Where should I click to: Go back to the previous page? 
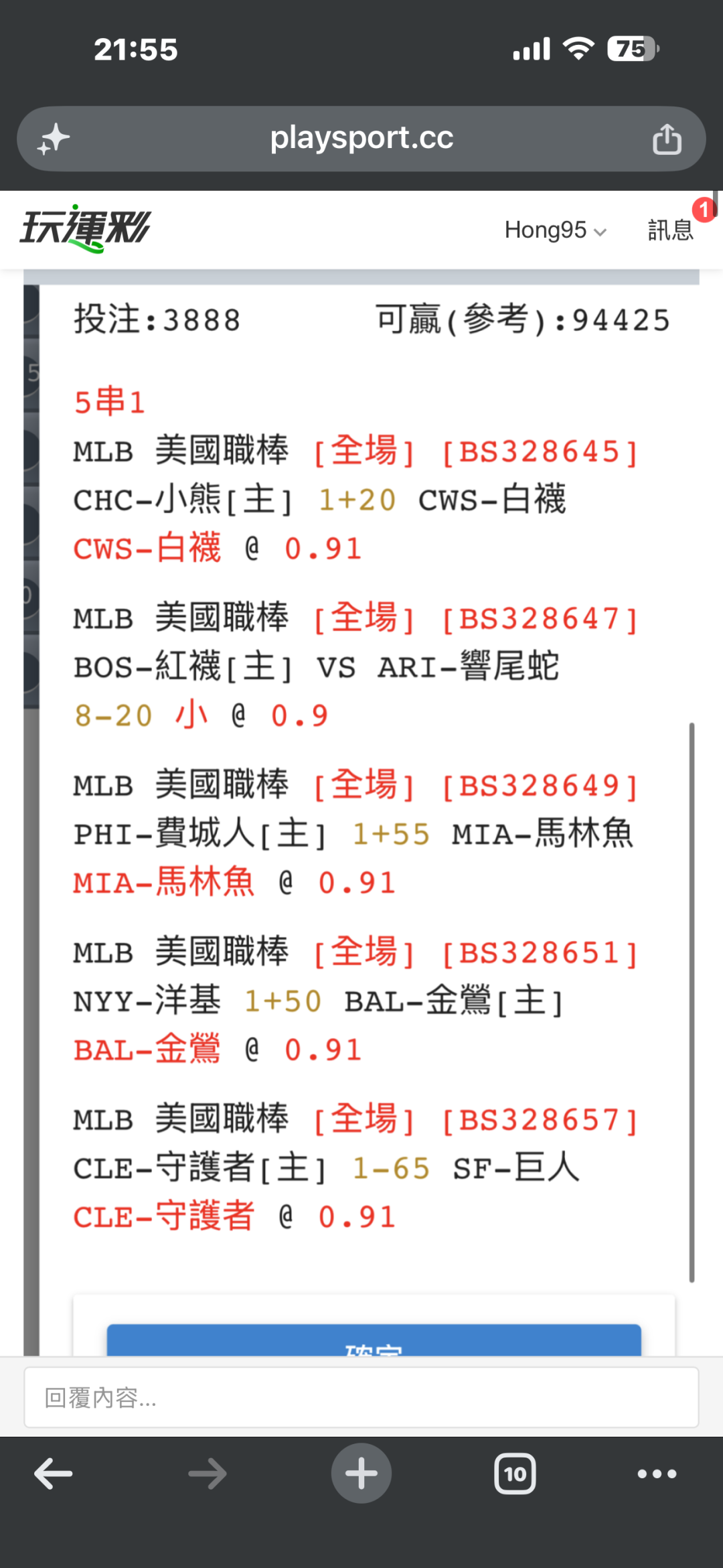54,1474
